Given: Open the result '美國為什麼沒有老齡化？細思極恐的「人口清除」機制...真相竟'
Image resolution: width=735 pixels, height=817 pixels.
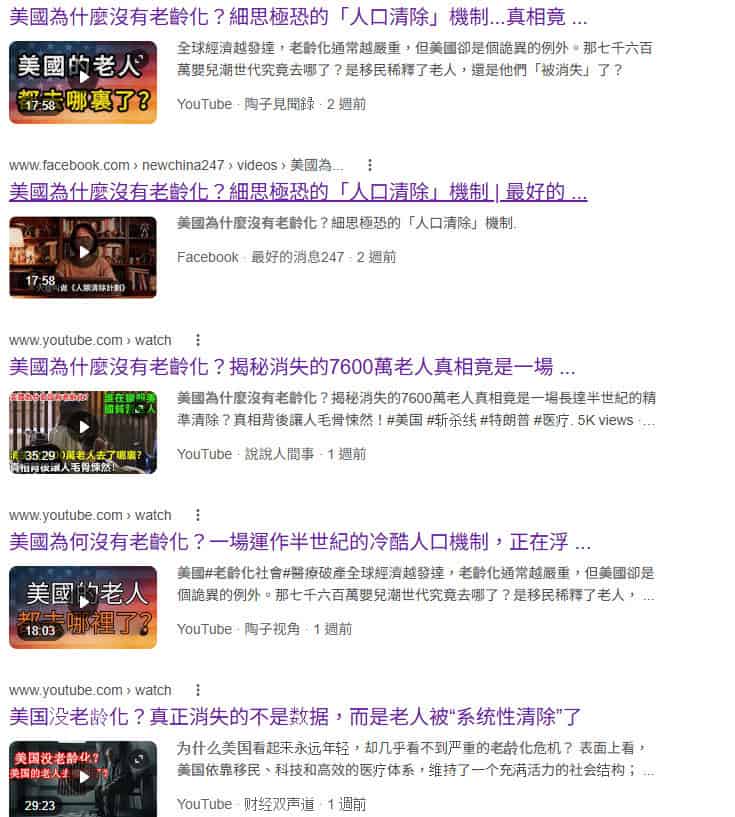Looking at the screenshot, I should [x=298, y=18].
